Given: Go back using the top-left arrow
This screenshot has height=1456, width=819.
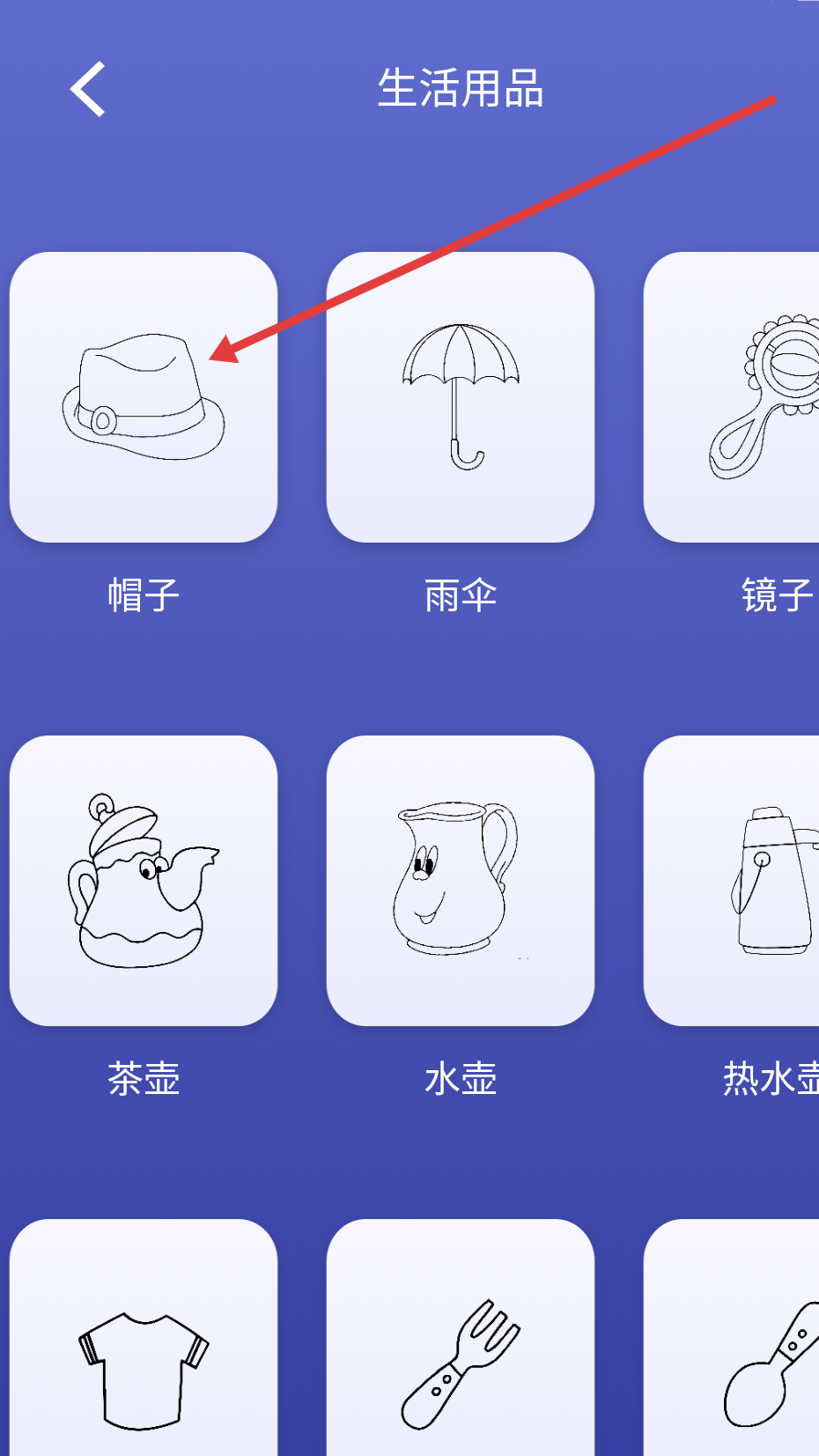Looking at the screenshot, I should 88,89.
